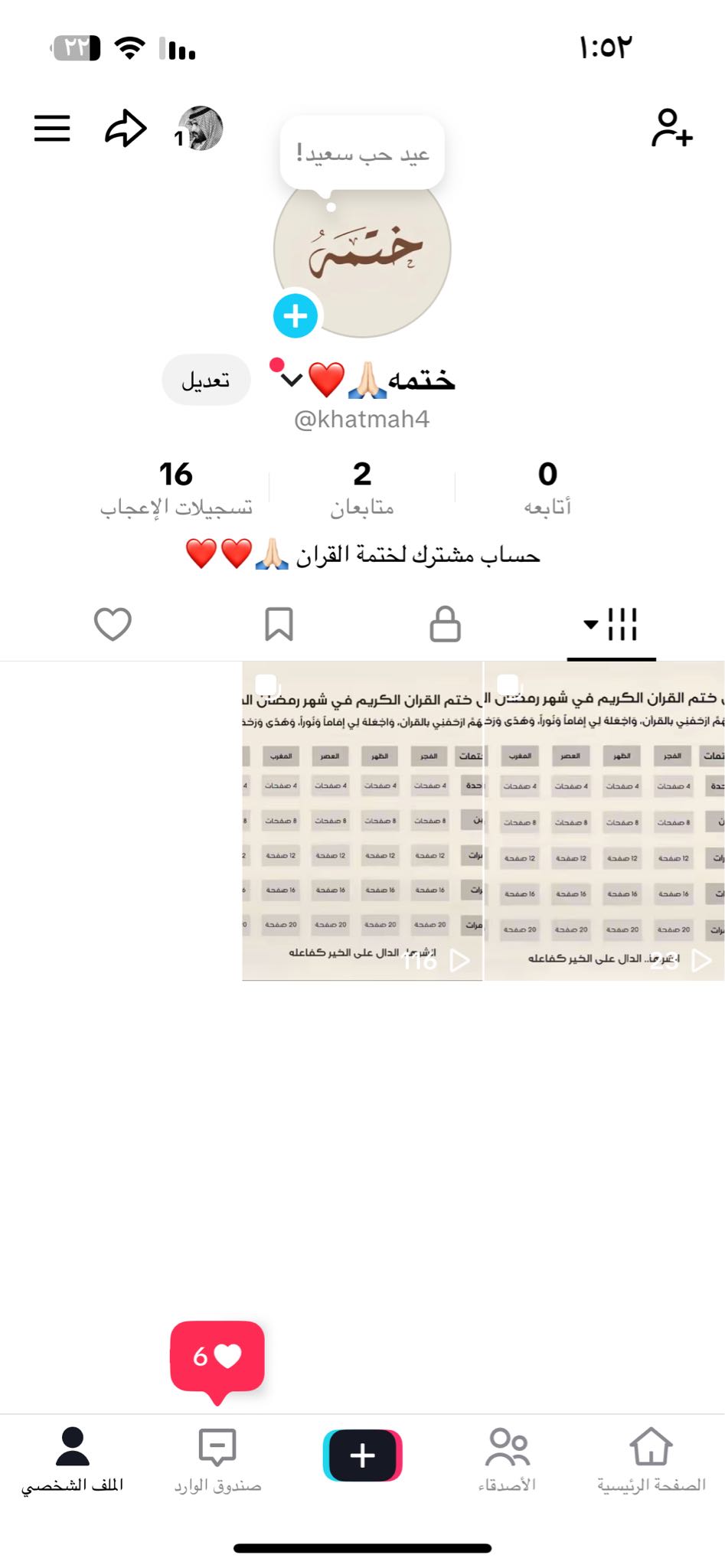Viewport: 725px width, 1568px height.
Task: Tap the عيد حب سعيد note bubble
Action: coord(362,153)
